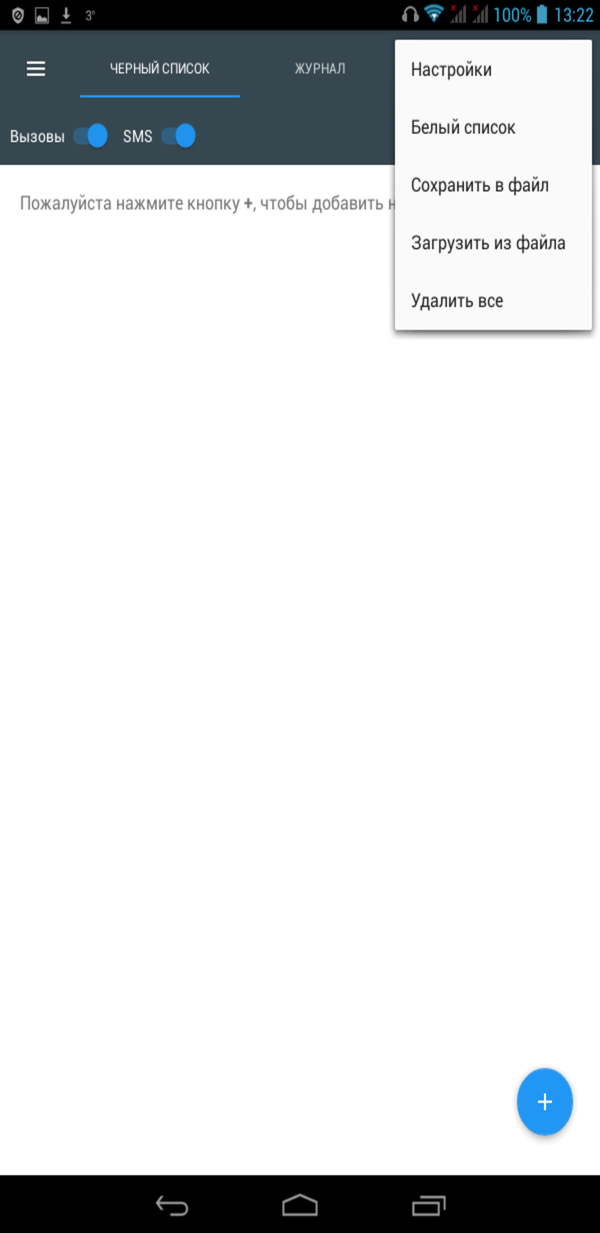The image size is (600, 1233).
Task: Add a number with the plus button
Action: 545,1102
